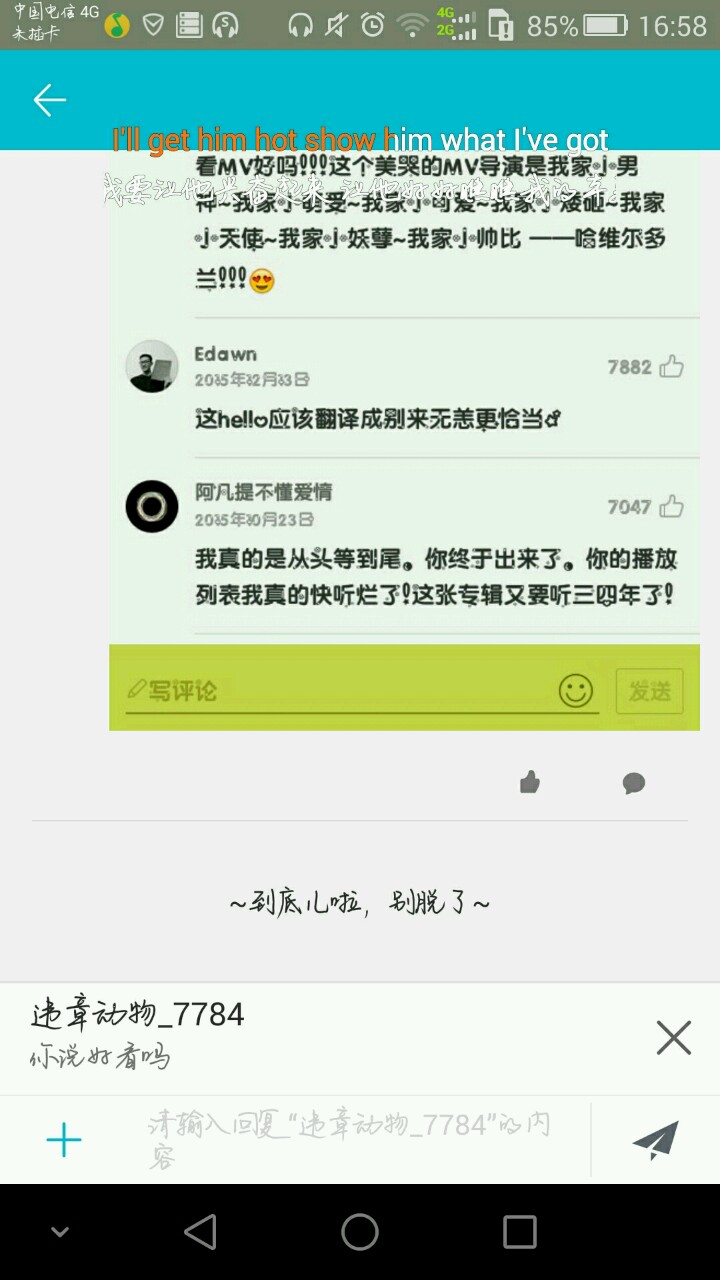This screenshot has width=720, height=1280.
Task: Like this post with the thumbs-up icon
Action: click(530, 782)
